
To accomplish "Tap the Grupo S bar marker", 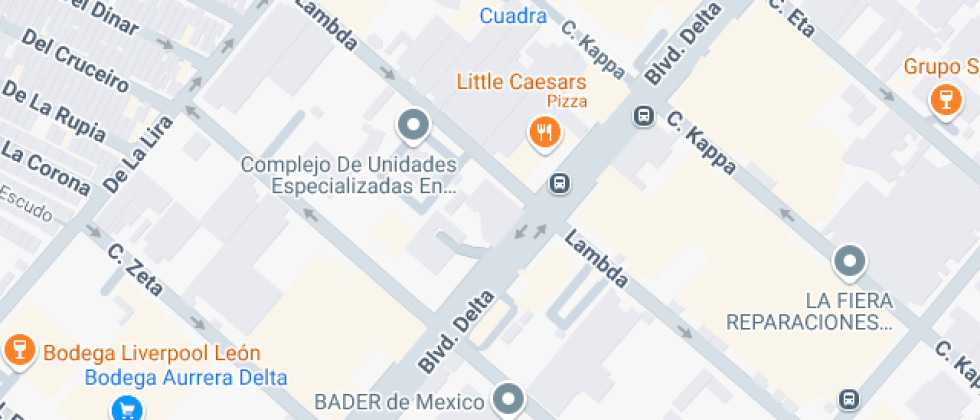I will click(946, 101).
